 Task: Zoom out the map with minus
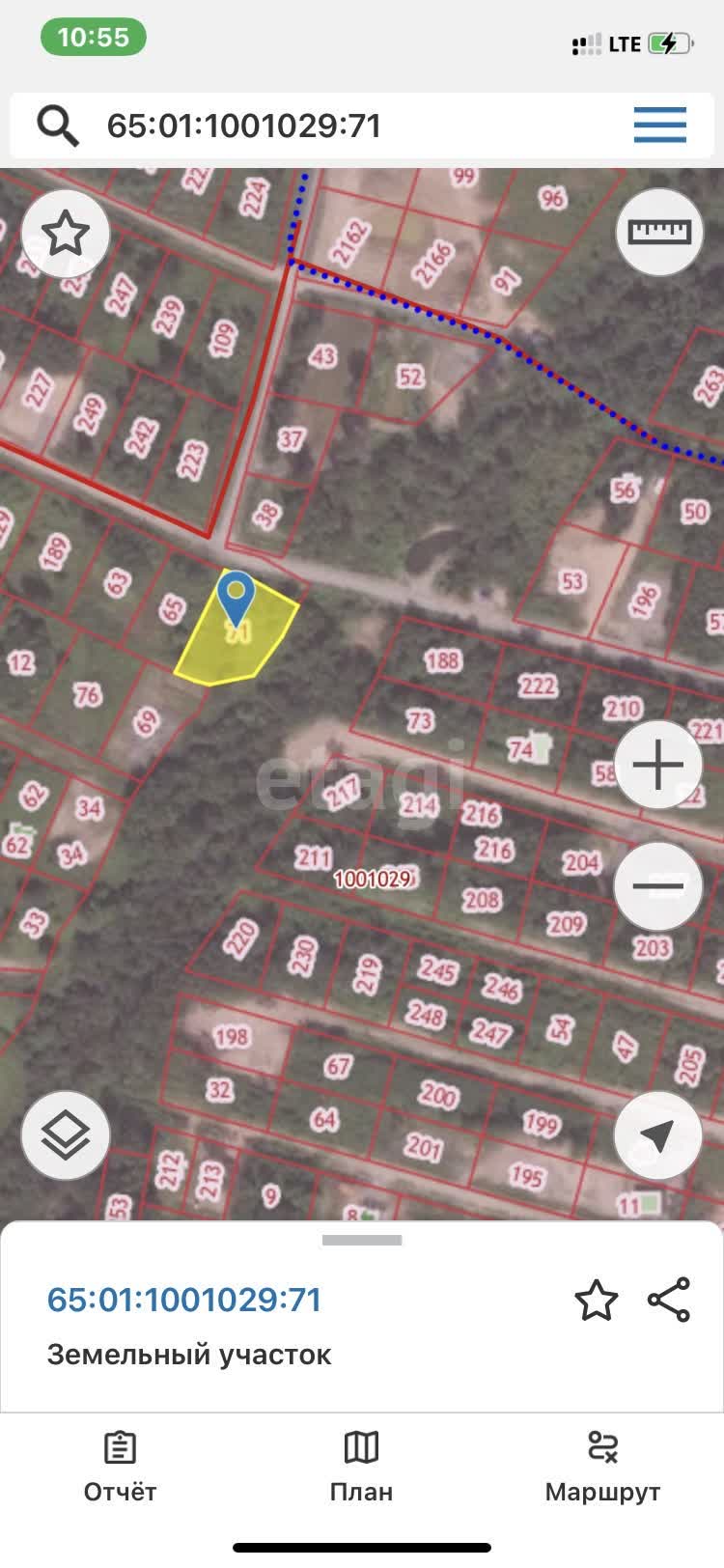(658, 886)
